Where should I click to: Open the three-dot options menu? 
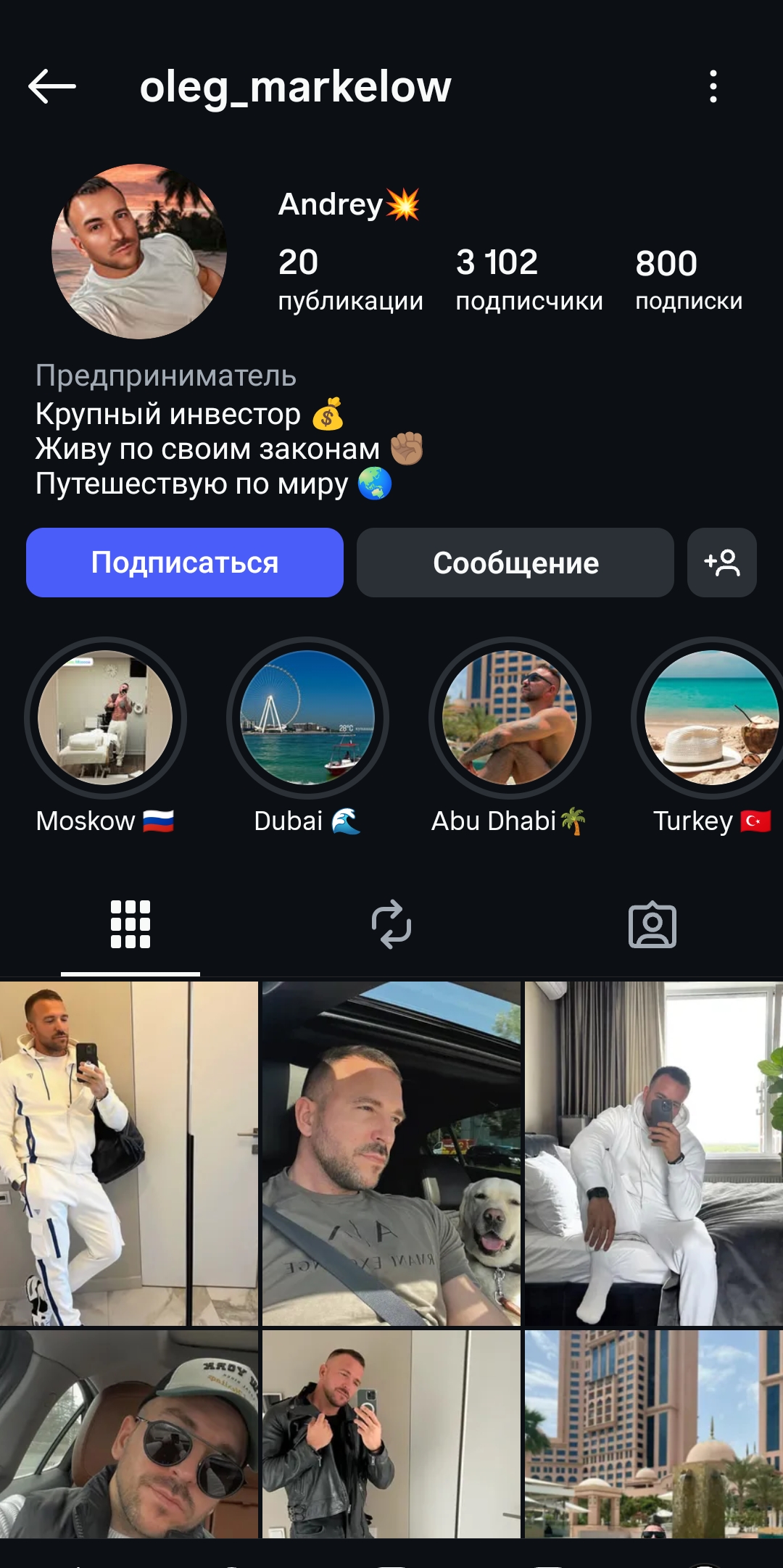714,86
